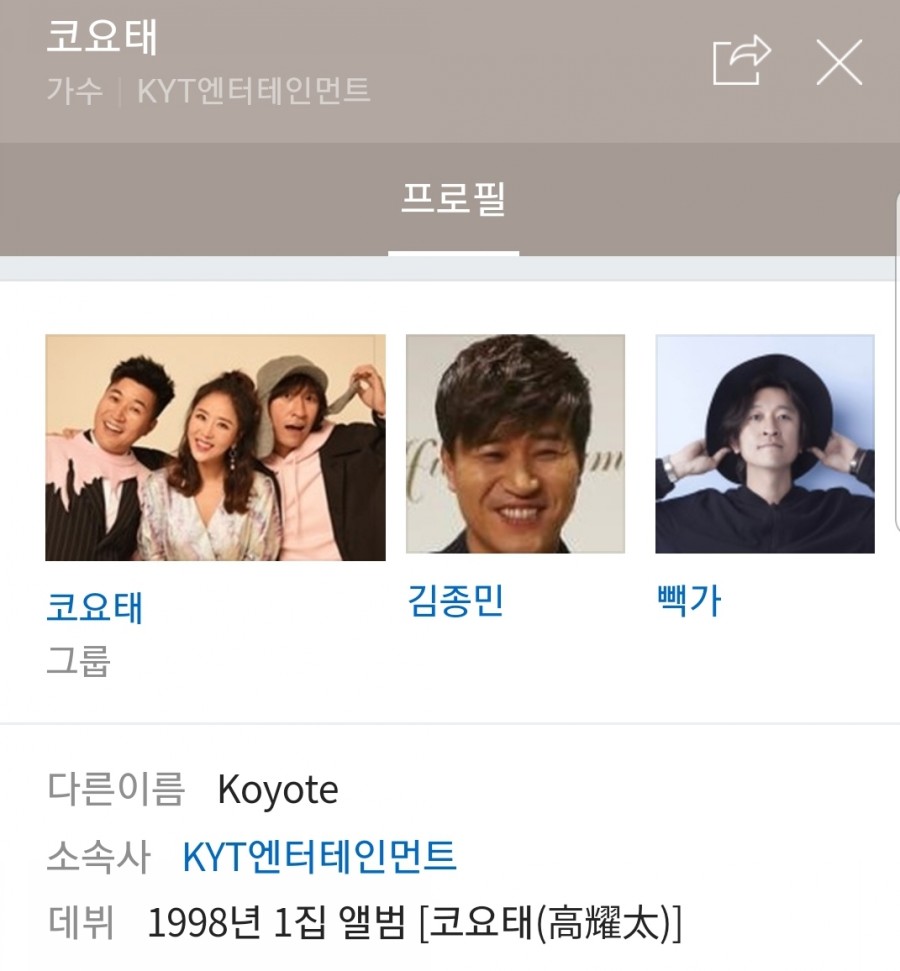Viewport: 900px width, 971px height.
Task: Open the 코요태 group photo
Action: coord(215,447)
